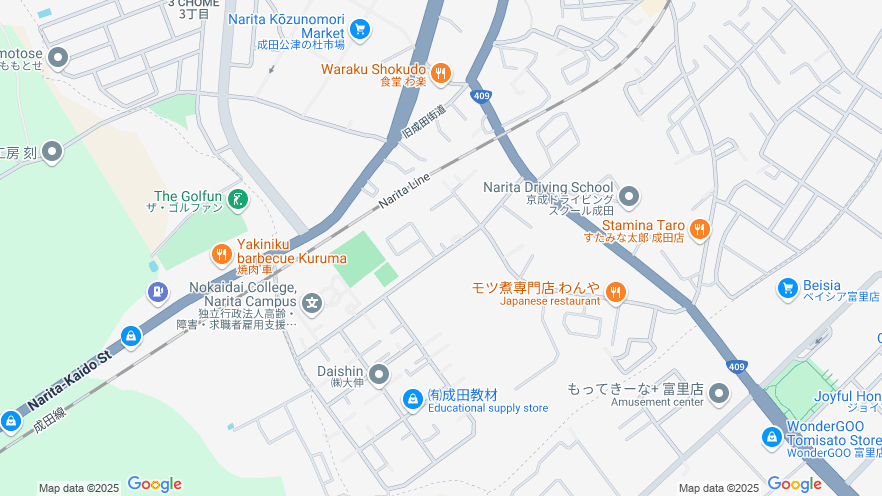Screen dimensions: 882x496
Task: Open Narita Kozunomori Market shopping marker
Action: [360, 30]
